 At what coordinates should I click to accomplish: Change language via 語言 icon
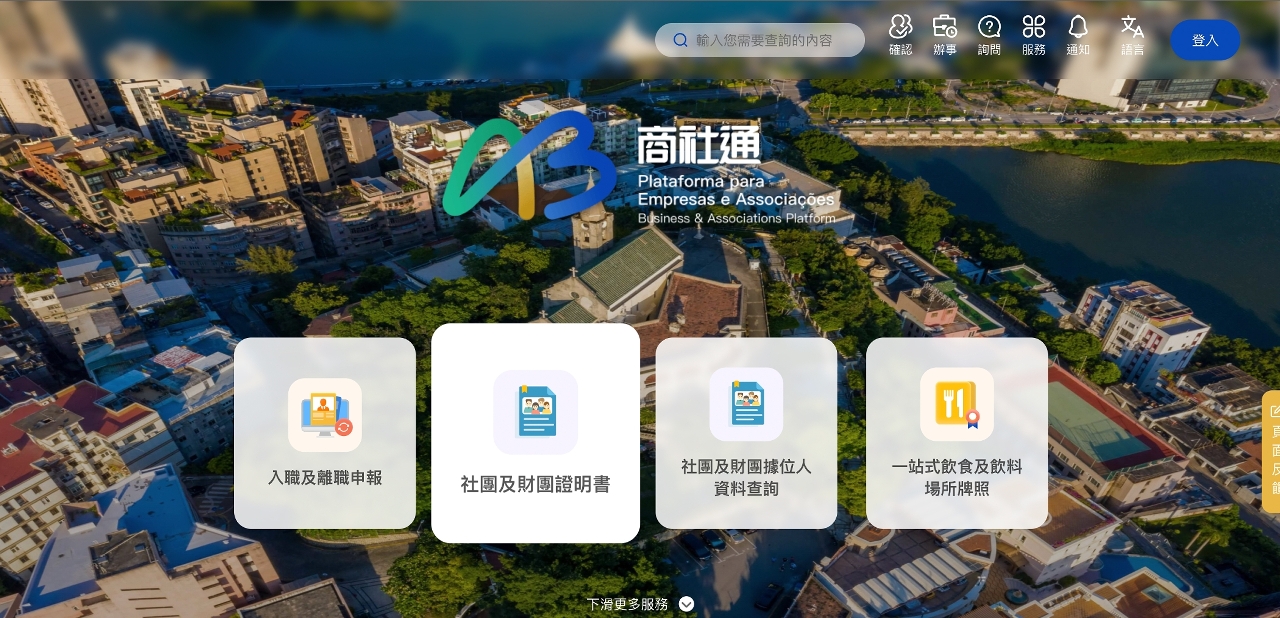(x=1132, y=35)
